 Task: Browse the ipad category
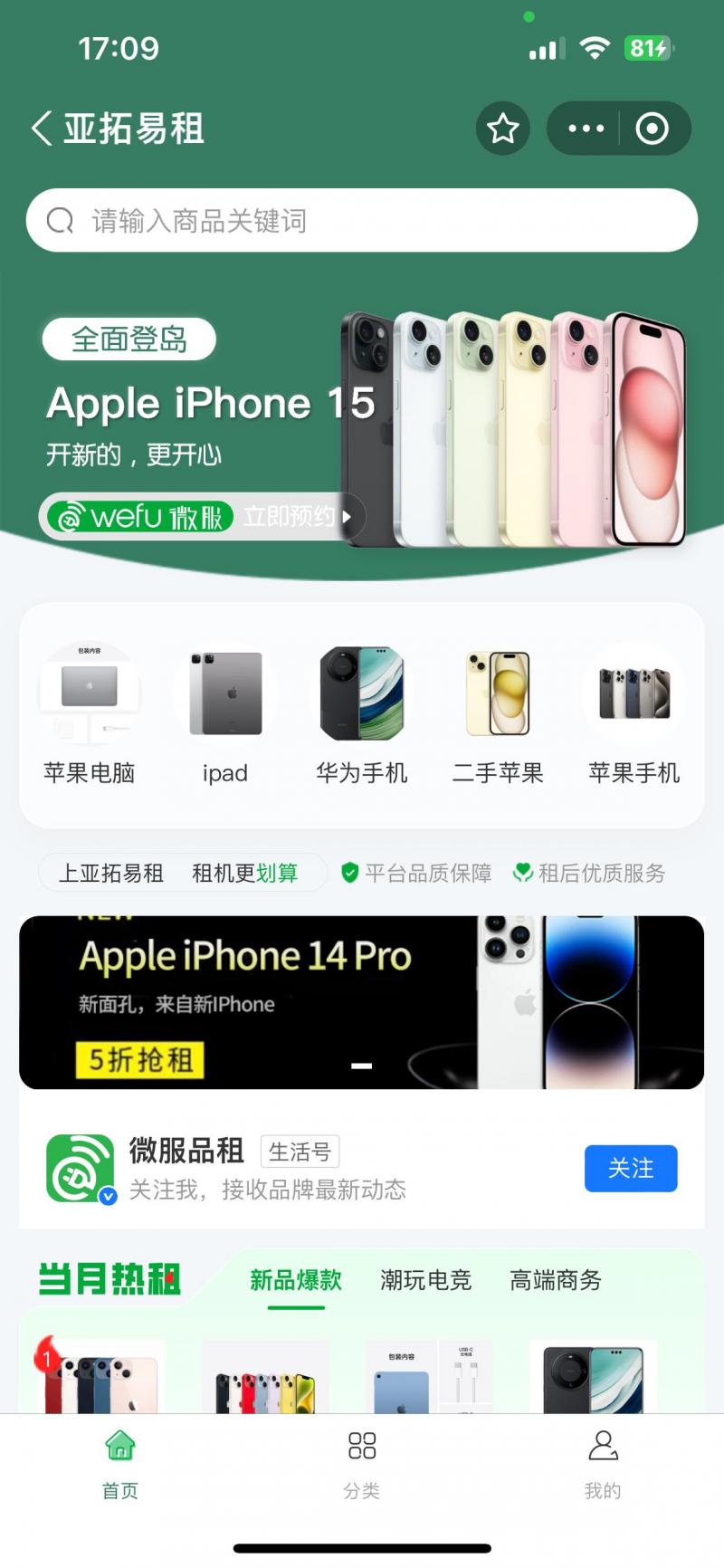coord(225,712)
